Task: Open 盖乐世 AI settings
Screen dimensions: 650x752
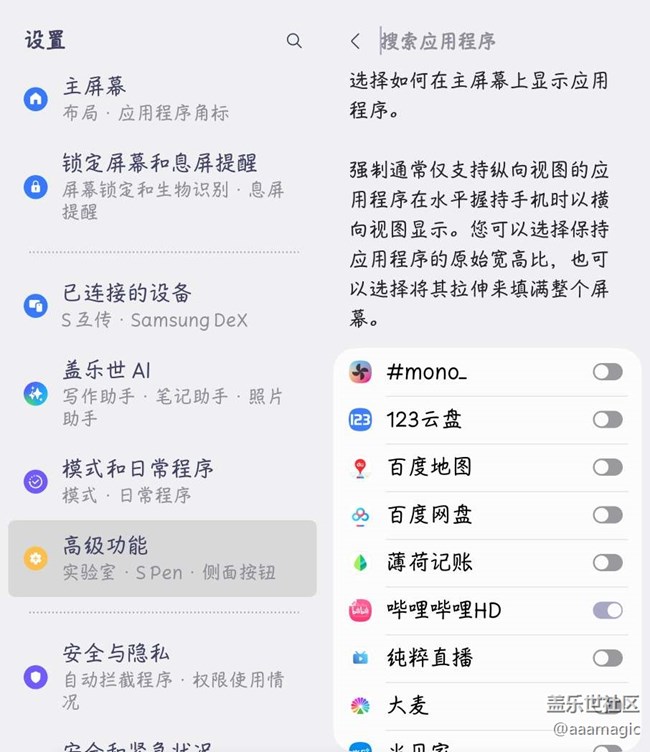Action: 160,393
